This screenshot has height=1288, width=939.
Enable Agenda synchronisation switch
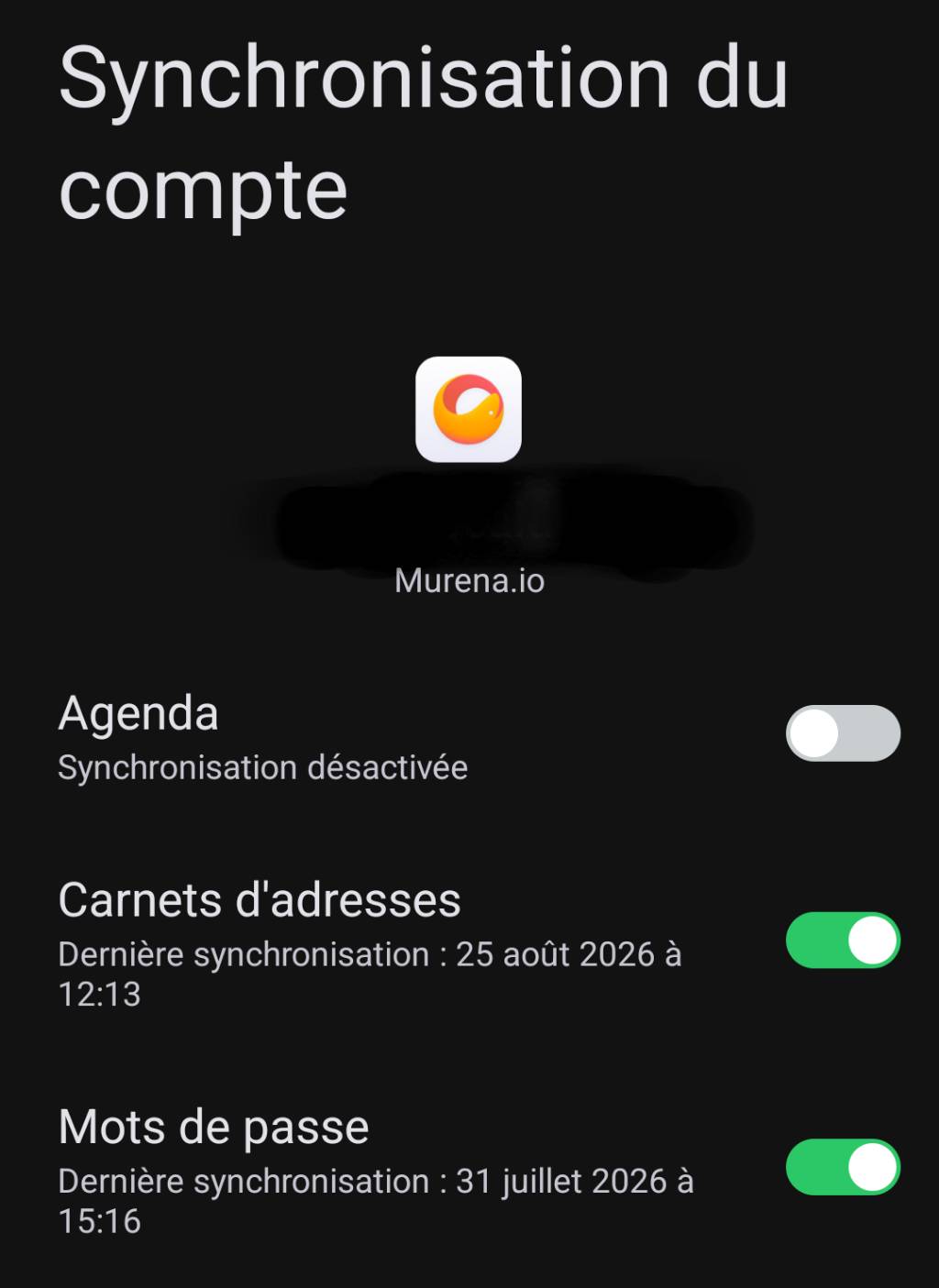[x=843, y=733]
